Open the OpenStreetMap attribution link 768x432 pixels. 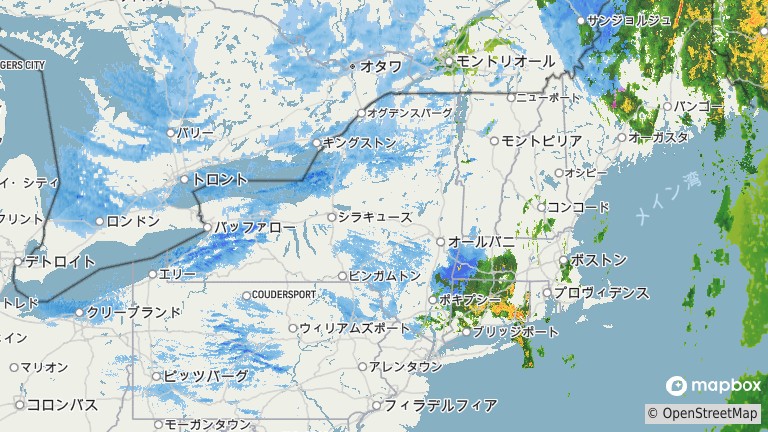tap(708, 413)
